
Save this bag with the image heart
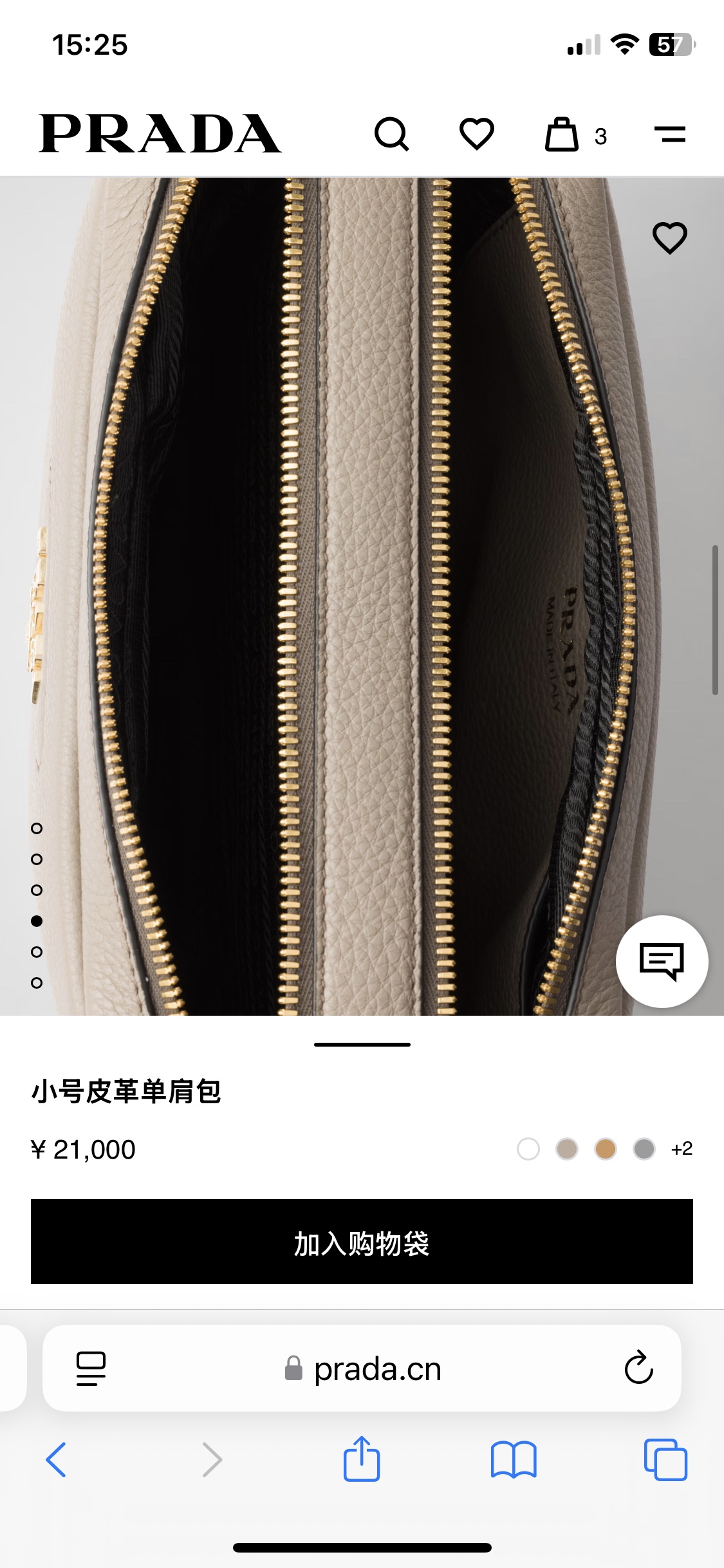pyautogui.click(x=670, y=238)
